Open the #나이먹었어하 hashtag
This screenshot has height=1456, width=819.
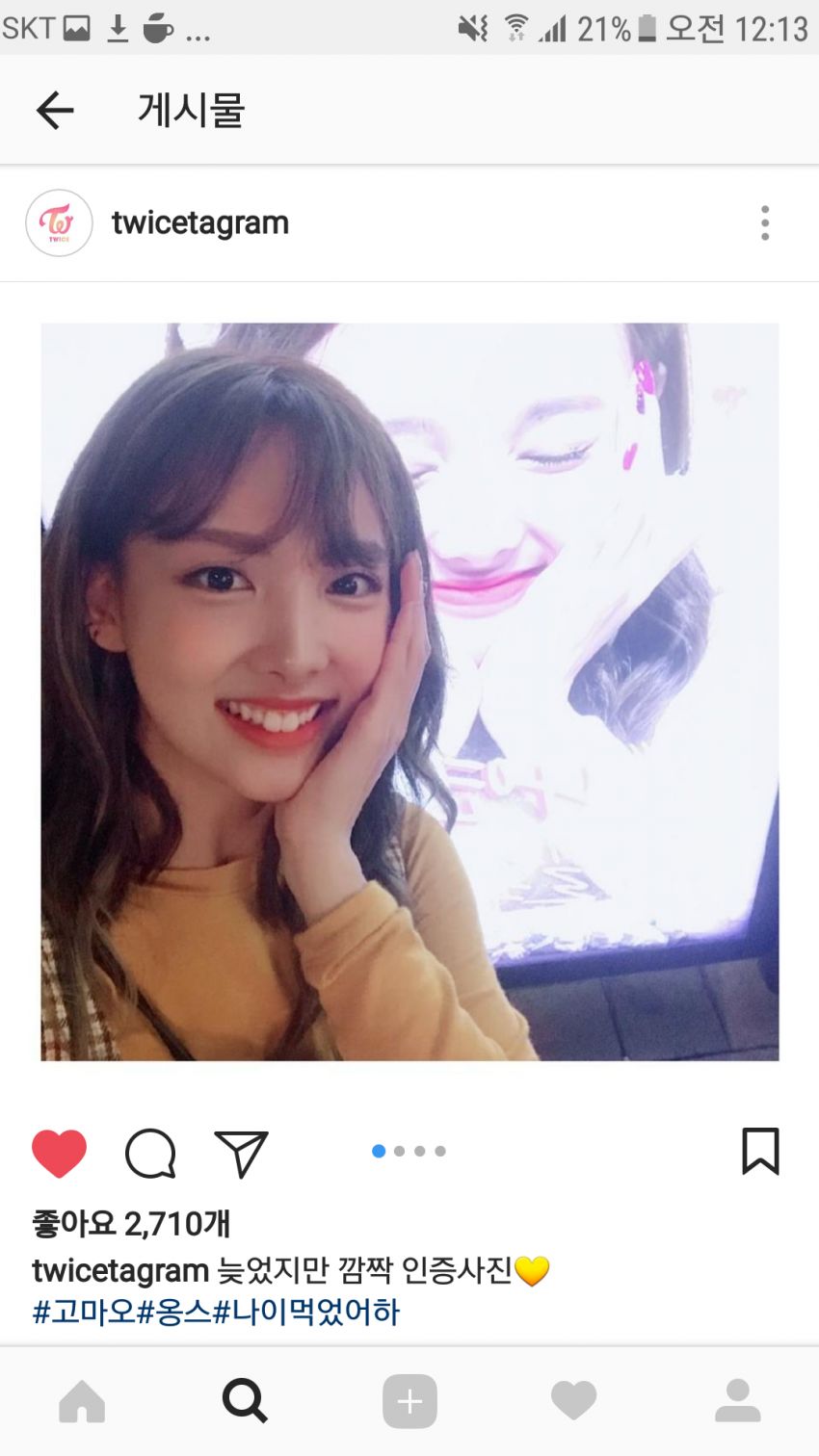click(x=306, y=1312)
